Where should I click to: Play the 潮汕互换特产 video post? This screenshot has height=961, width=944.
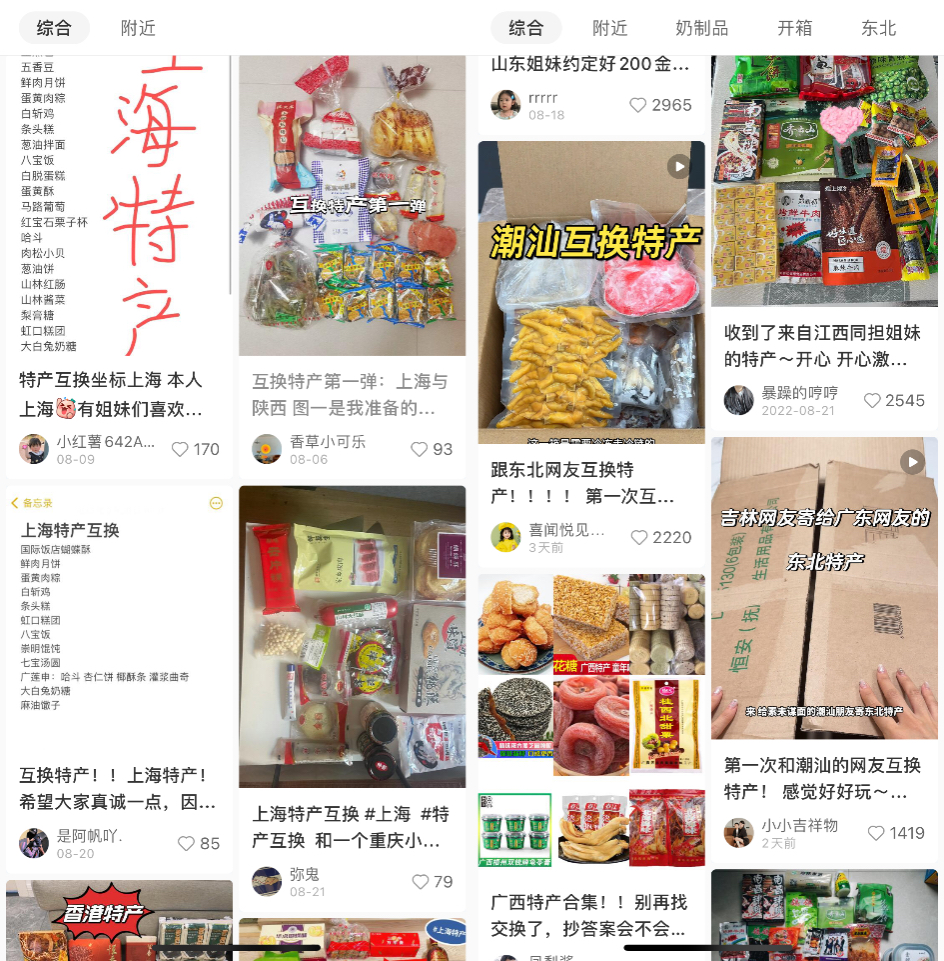point(591,292)
